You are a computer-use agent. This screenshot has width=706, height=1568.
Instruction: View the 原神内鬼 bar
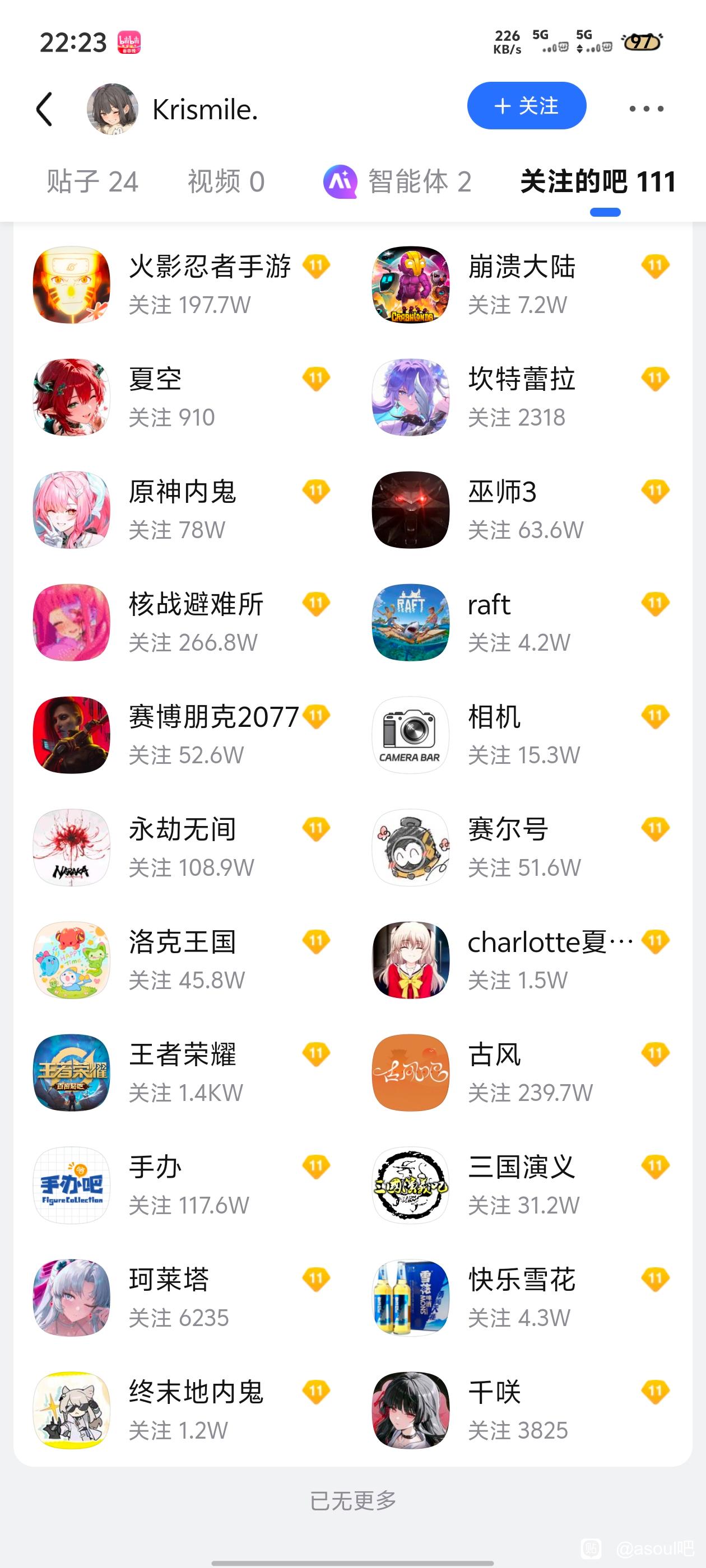182,510
